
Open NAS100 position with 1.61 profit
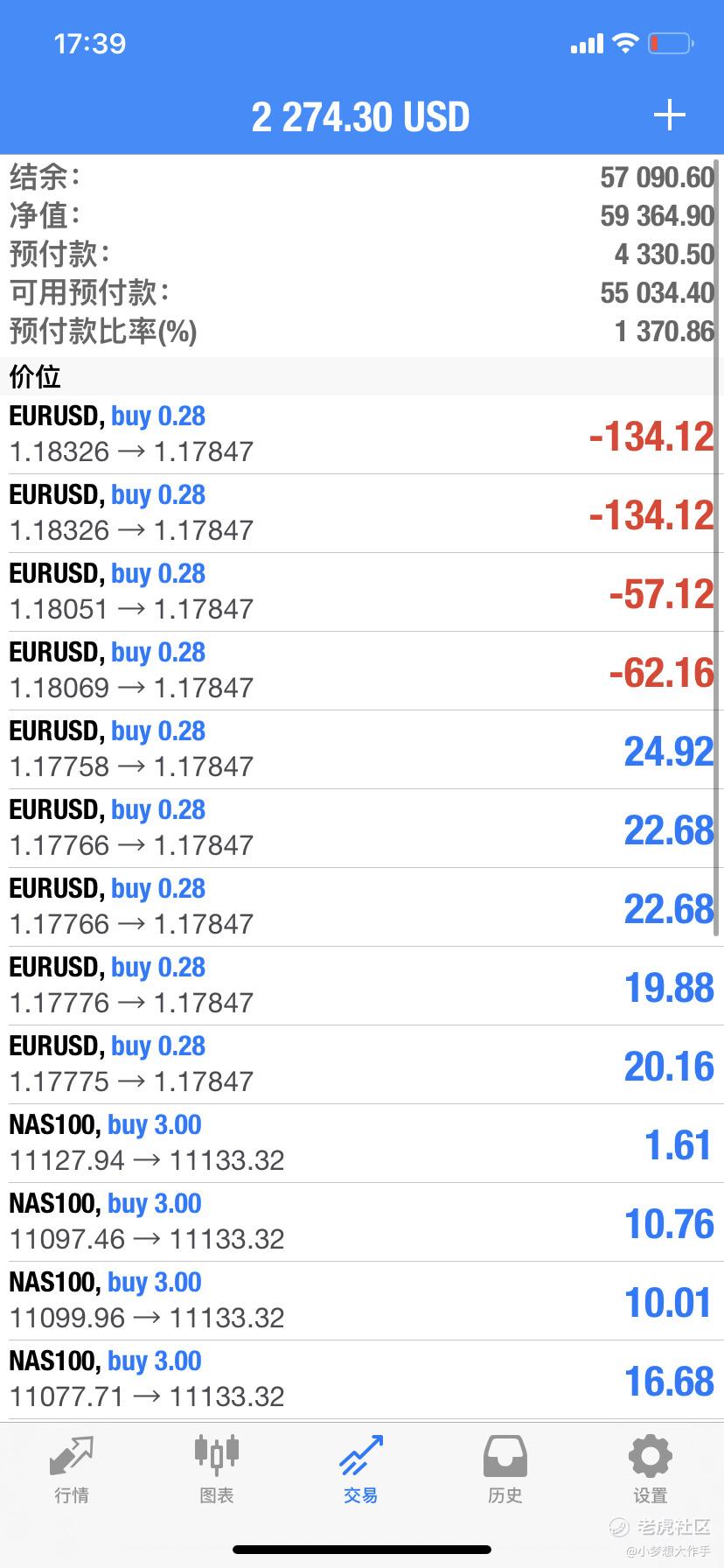pyautogui.click(x=362, y=1144)
